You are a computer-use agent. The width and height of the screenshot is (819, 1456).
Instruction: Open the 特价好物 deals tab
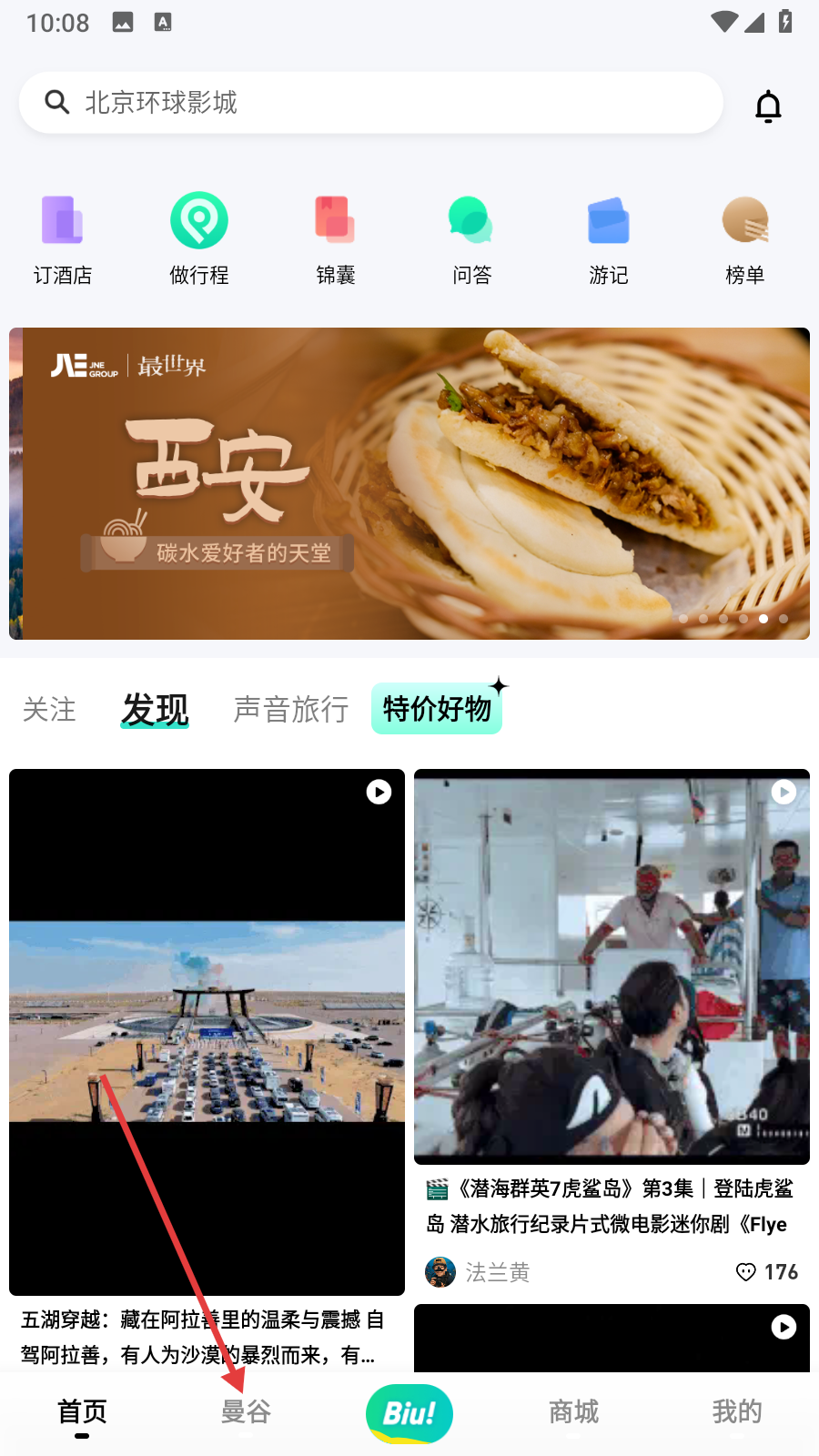437,709
